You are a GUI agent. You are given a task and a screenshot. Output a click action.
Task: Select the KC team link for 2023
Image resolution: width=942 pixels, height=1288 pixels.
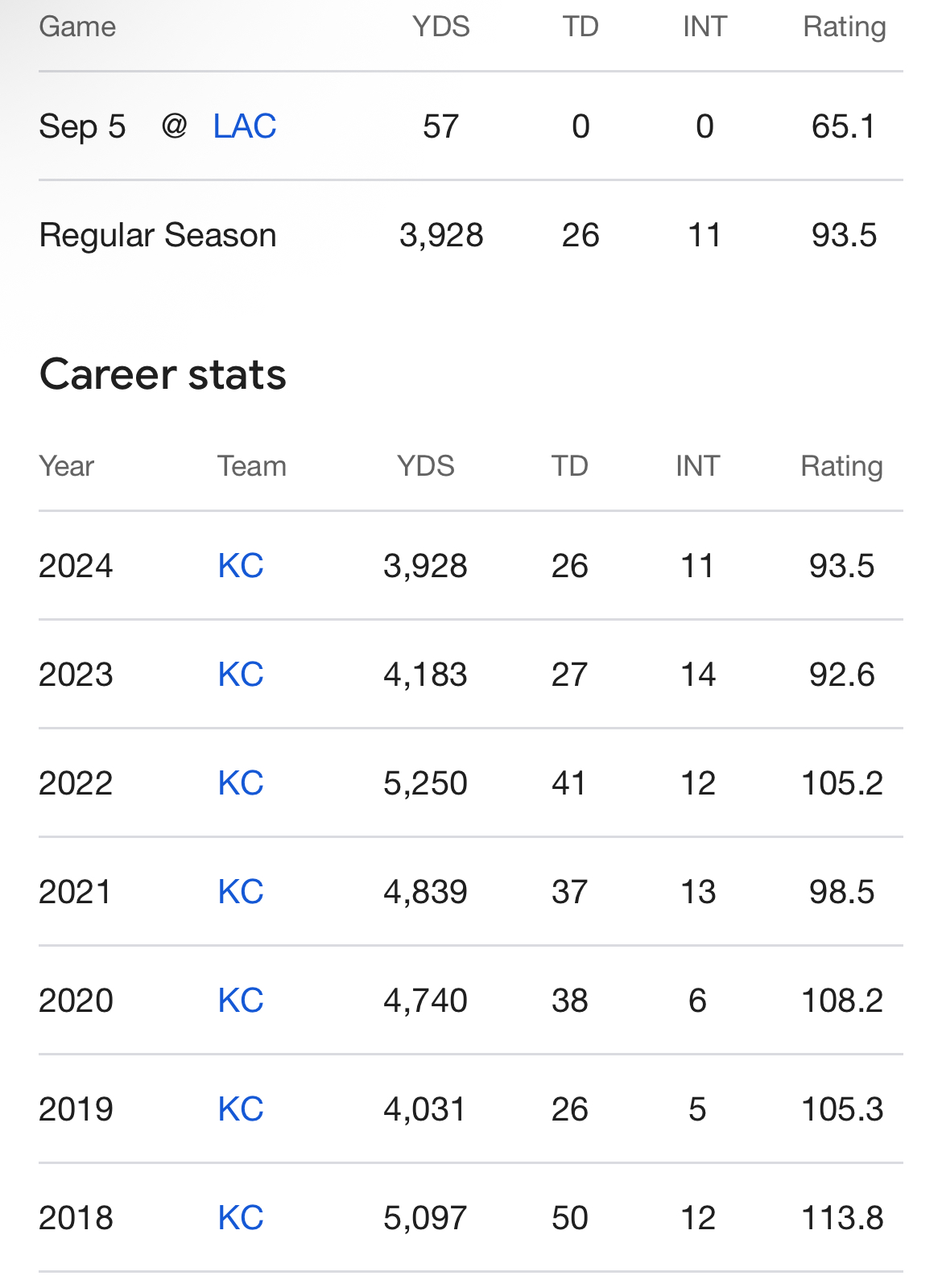coord(241,675)
